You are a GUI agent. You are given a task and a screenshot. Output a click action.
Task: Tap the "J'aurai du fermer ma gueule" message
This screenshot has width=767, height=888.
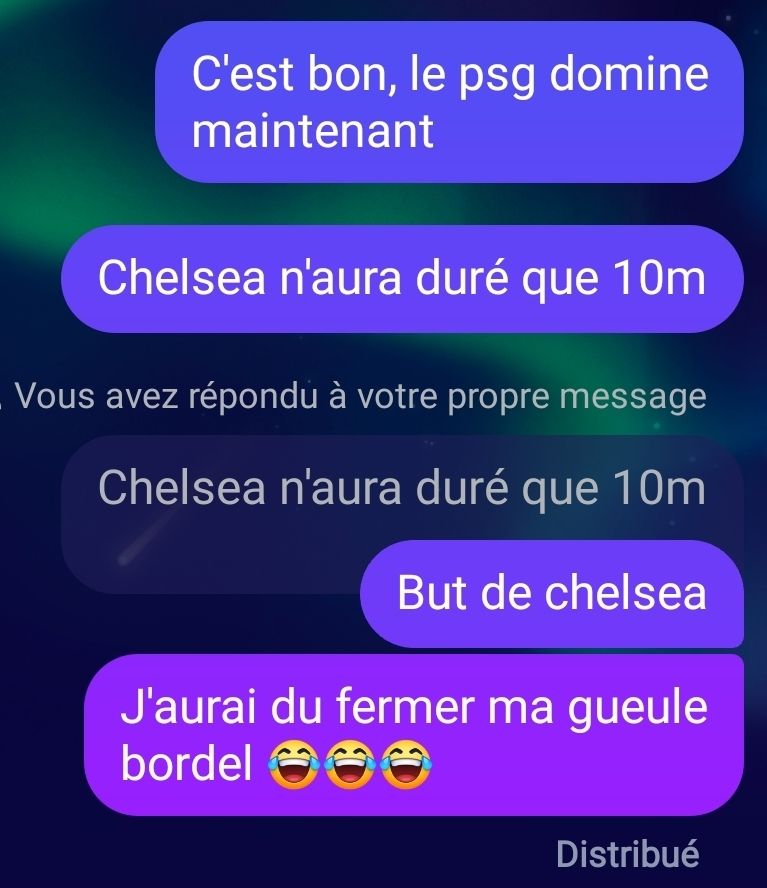pyautogui.click(x=413, y=735)
